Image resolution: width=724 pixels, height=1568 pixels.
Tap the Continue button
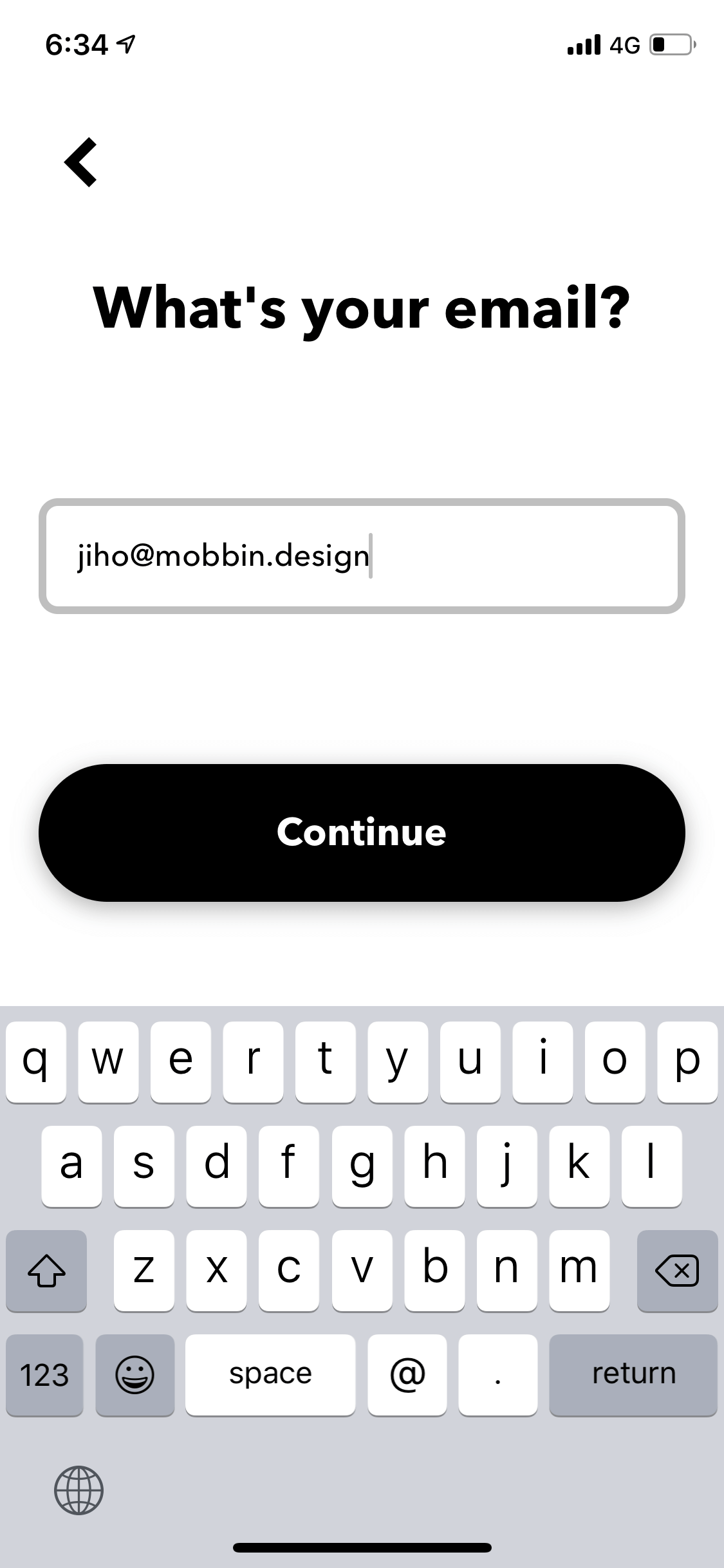point(362,832)
